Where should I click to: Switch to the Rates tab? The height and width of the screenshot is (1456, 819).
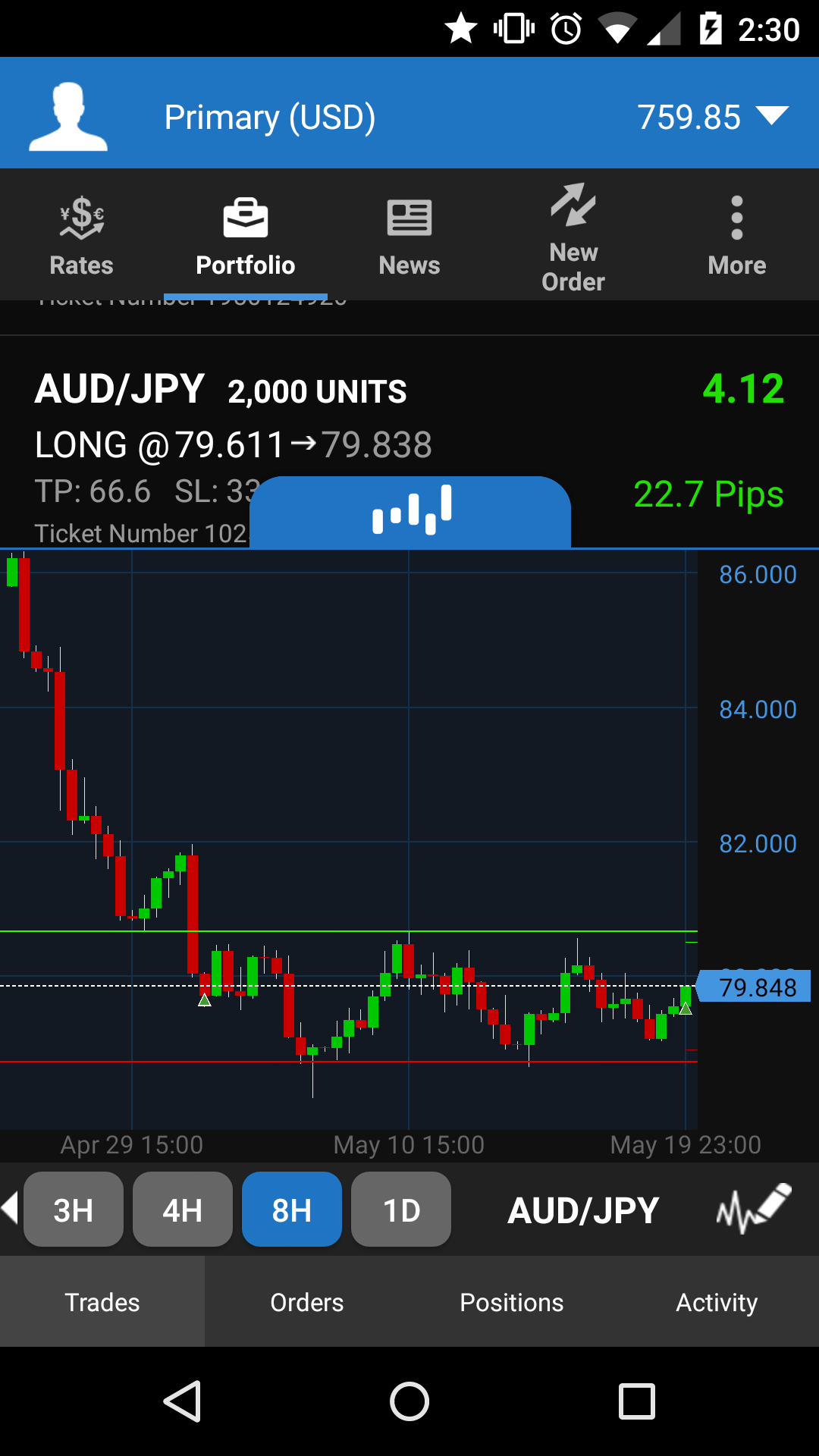(81, 237)
